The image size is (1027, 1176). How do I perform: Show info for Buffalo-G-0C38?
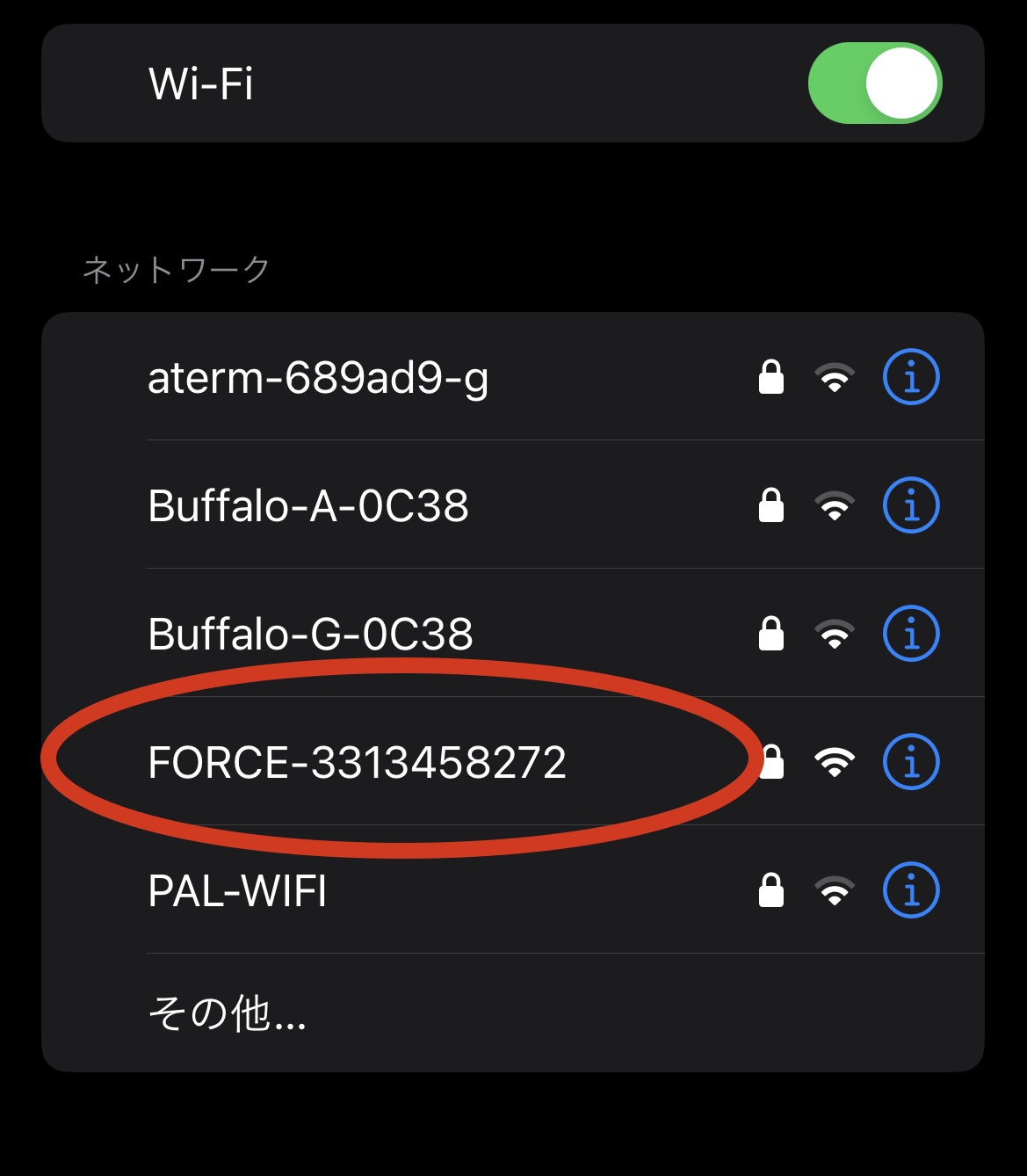pos(910,634)
